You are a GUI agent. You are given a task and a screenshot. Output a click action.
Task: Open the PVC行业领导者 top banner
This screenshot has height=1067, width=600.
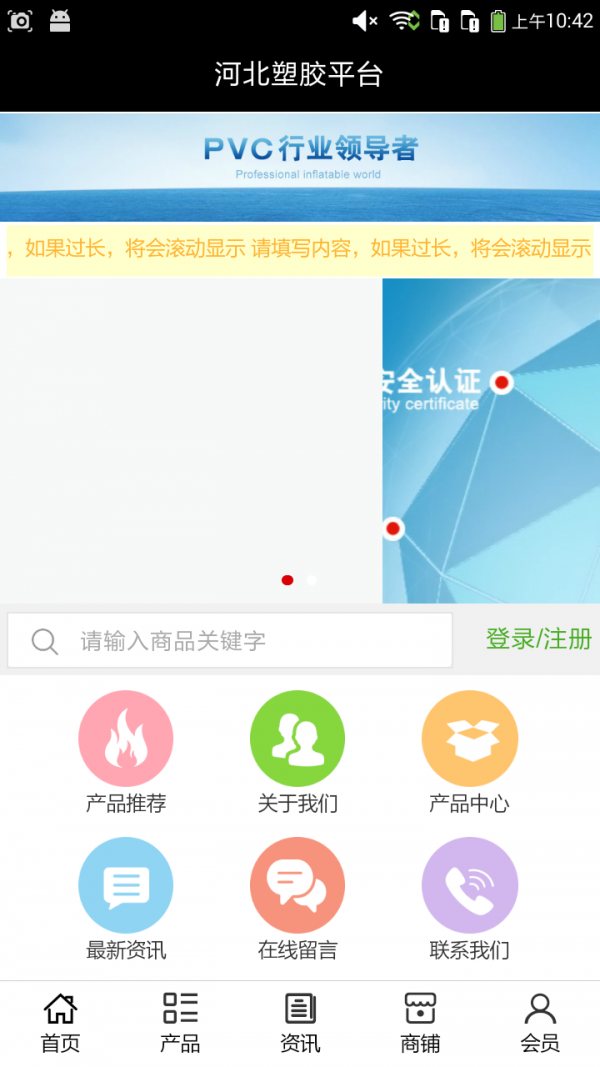300,166
